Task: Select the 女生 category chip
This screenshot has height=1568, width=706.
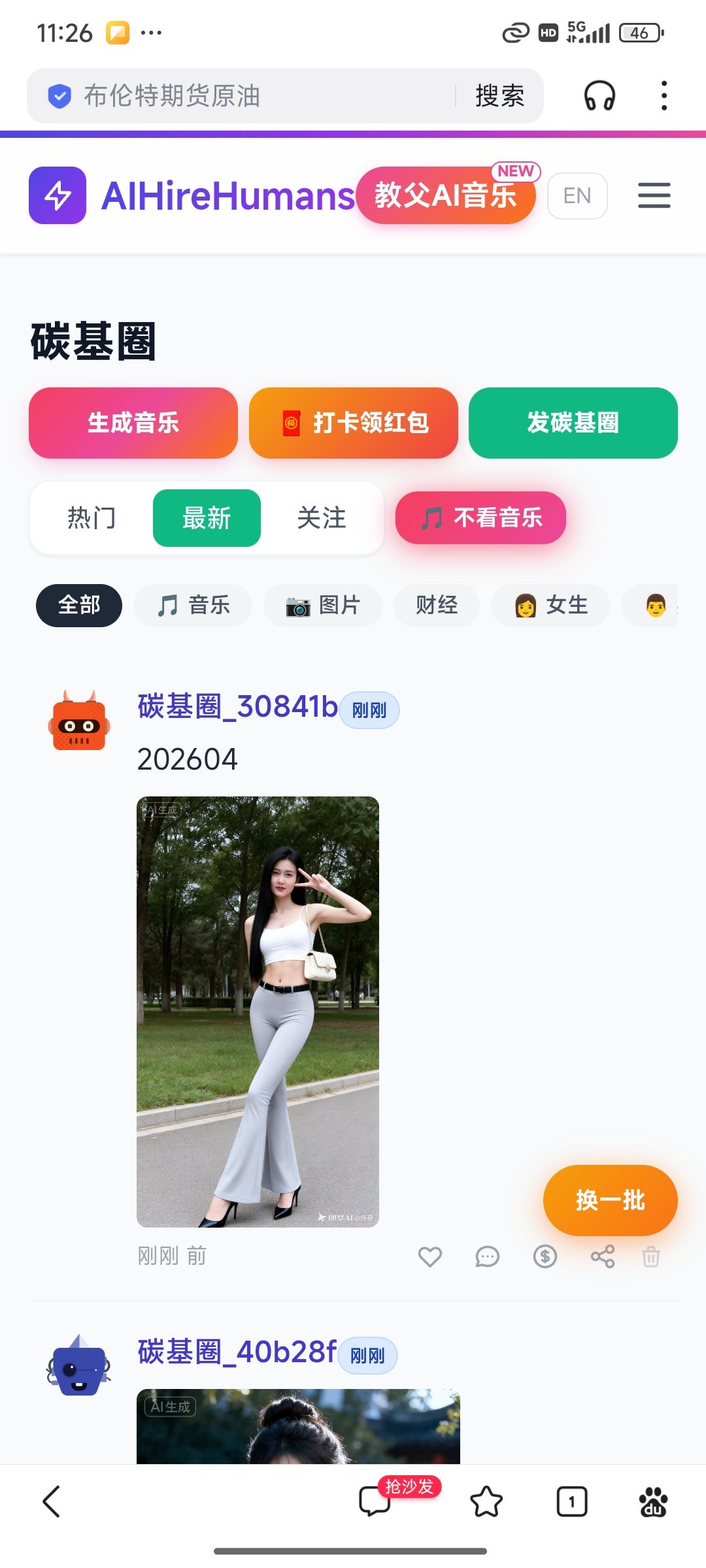Action: click(x=551, y=606)
